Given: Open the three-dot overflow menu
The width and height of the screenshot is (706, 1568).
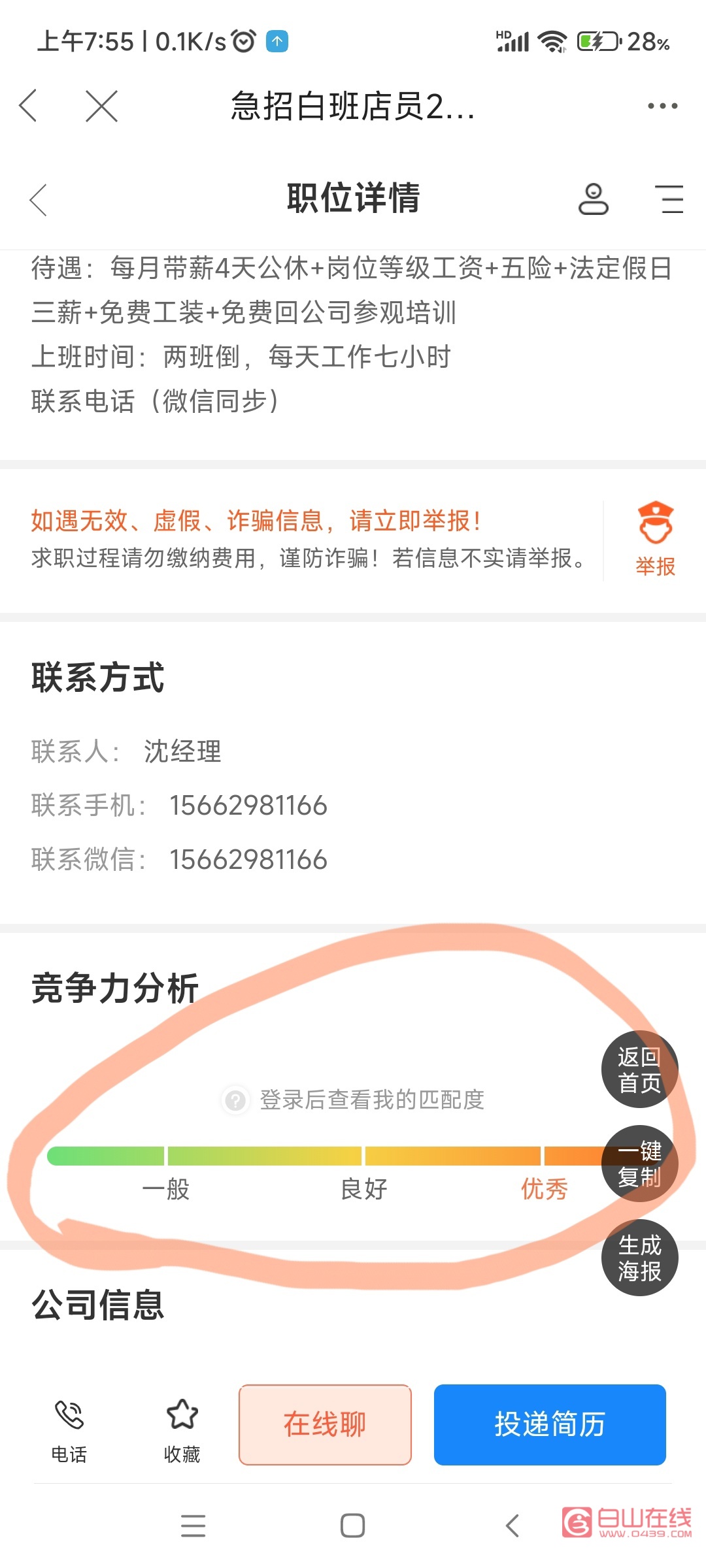Looking at the screenshot, I should click(662, 106).
